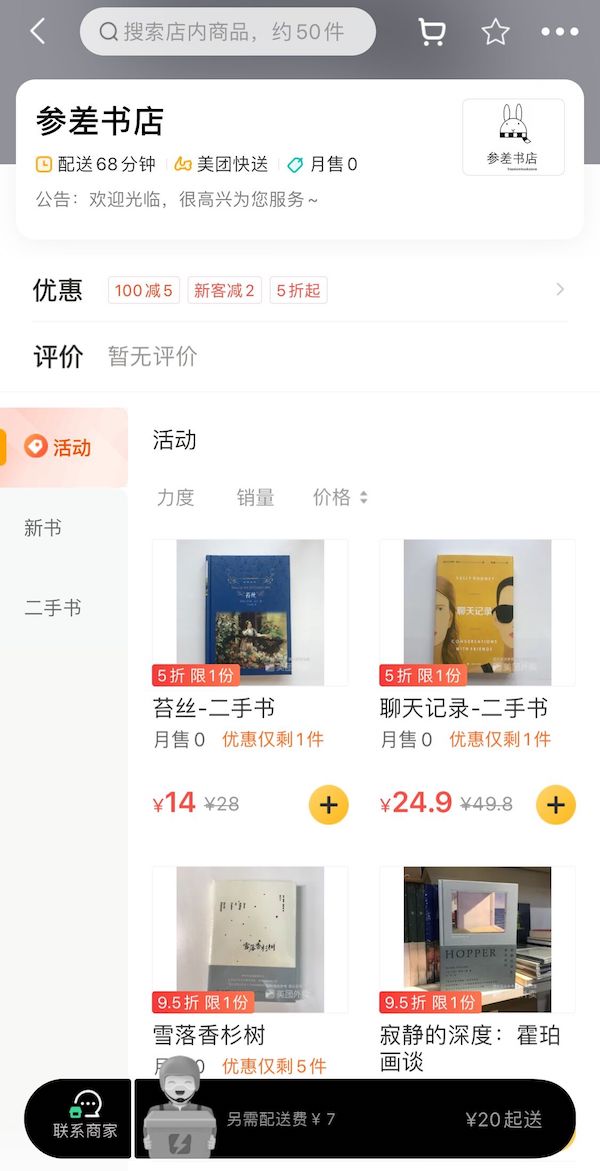Favorite this store with the star
Screen dimensions: 600x1171
[495, 32]
